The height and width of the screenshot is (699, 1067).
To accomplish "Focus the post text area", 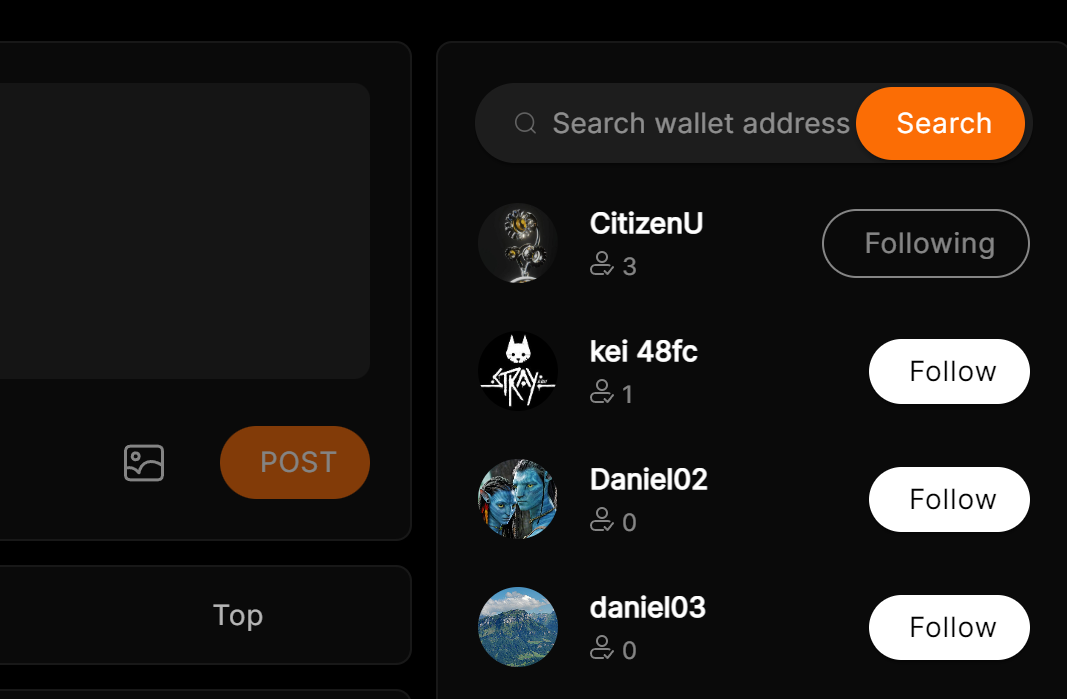I will (180, 230).
